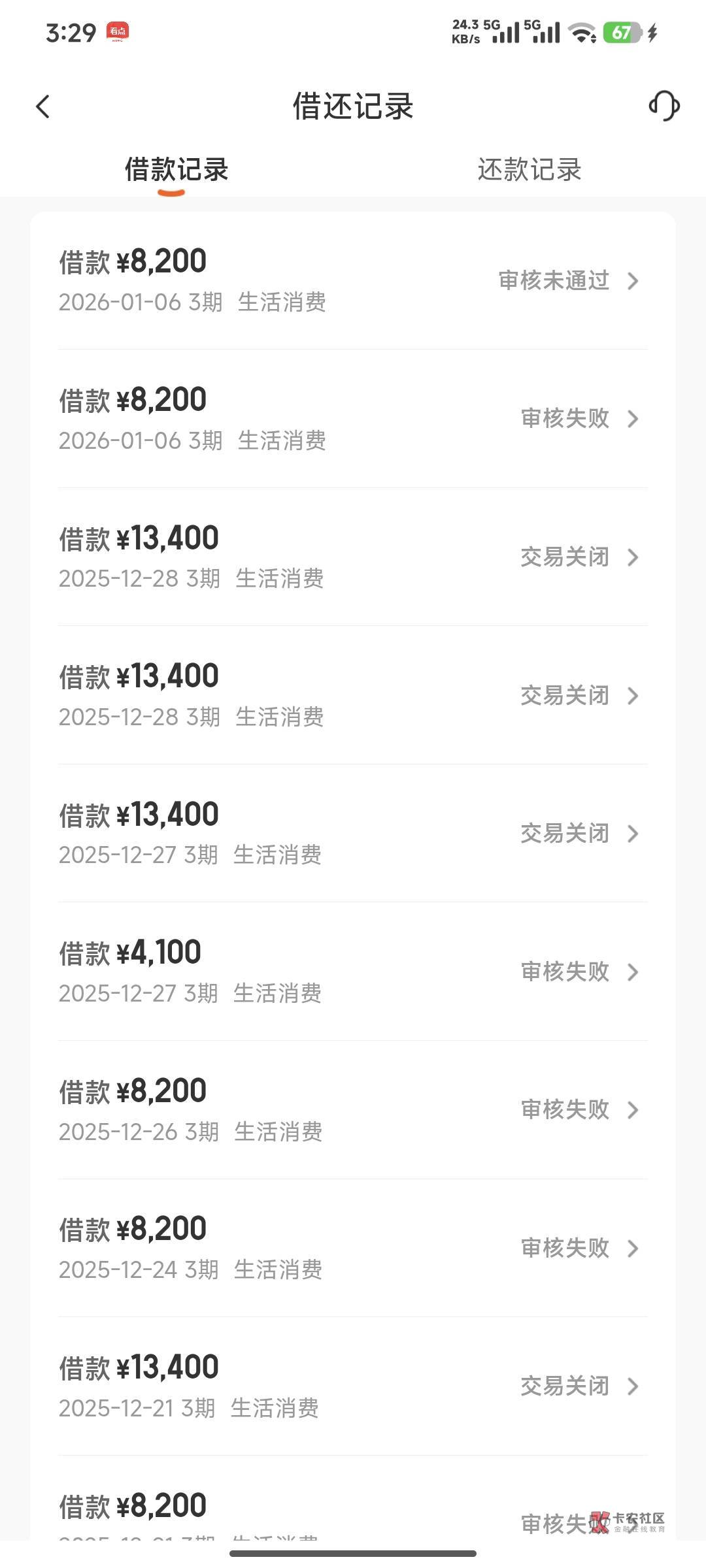This screenshot has width=706, height=1568.
Task: Open the 2026-01-06 loan marked 审核失败
Action: (x=353, y=419)
